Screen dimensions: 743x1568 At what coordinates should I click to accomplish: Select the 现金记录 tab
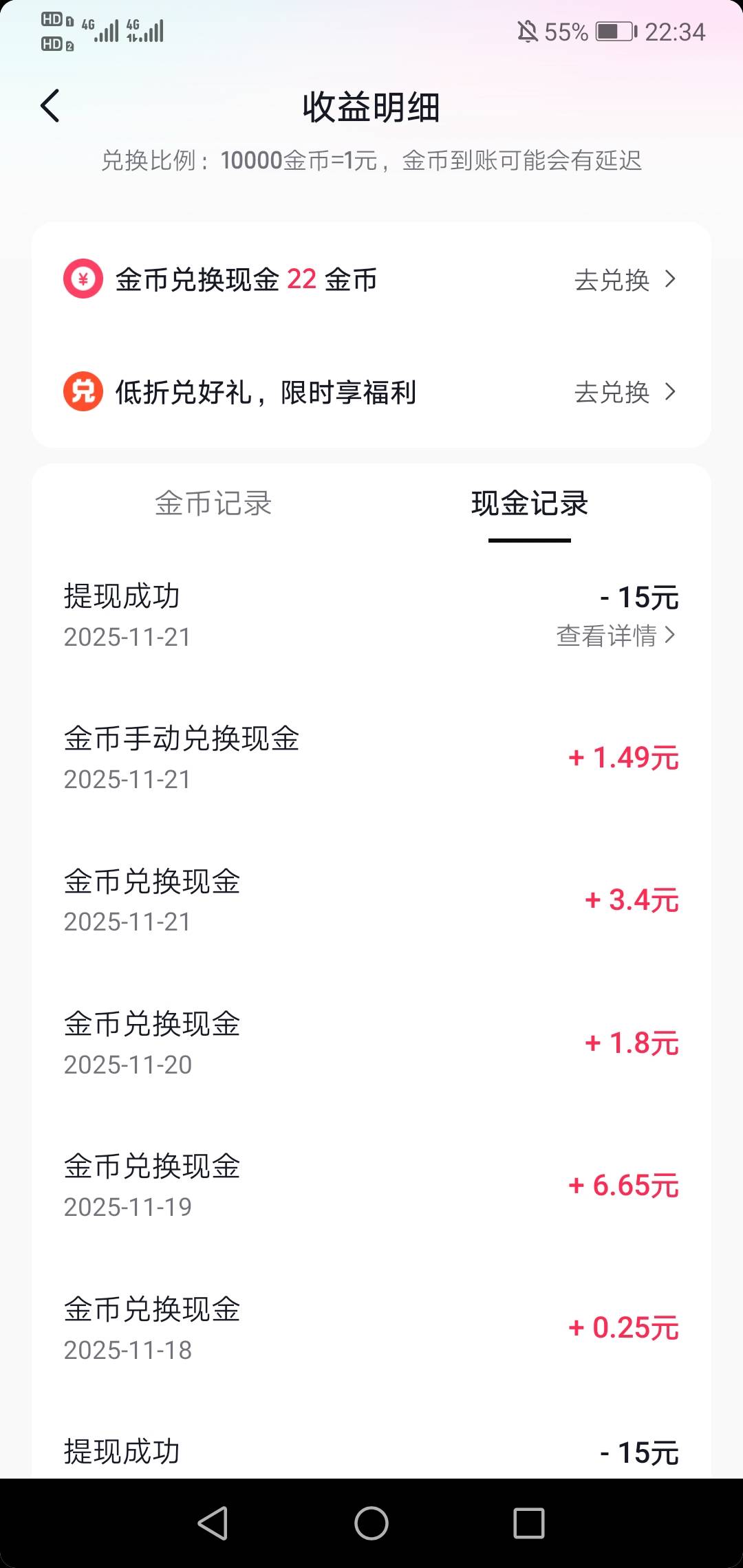click(x=529, y=503)
